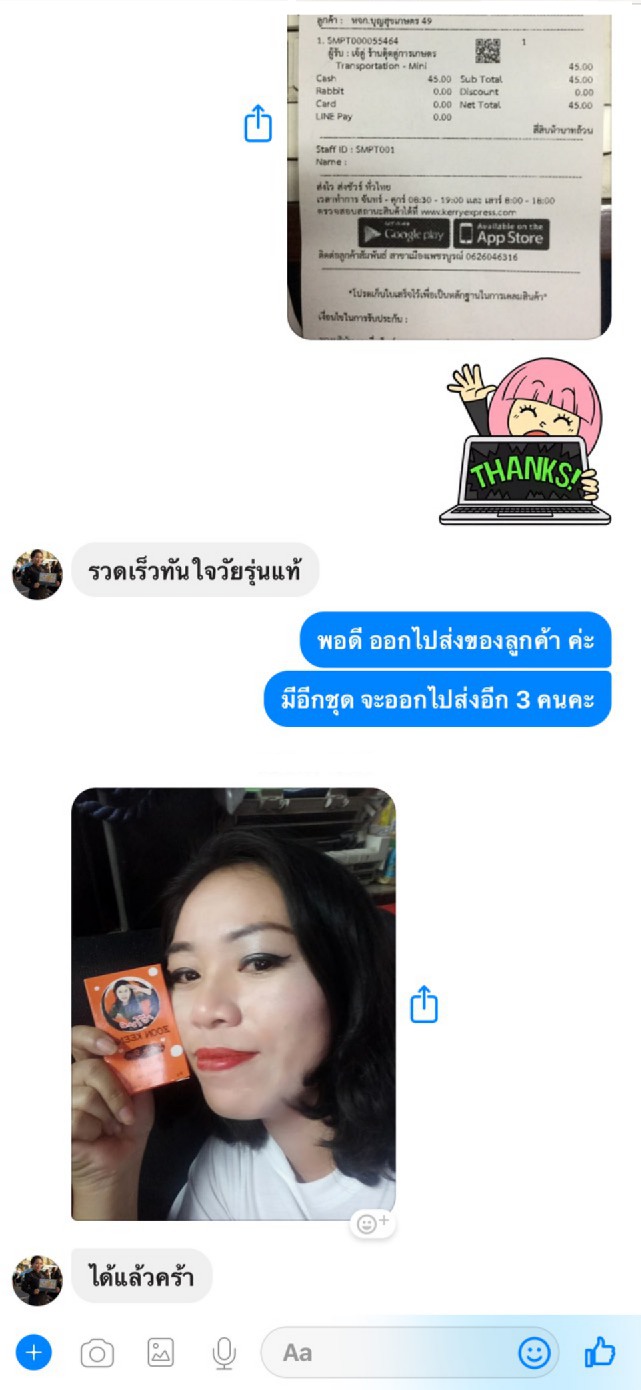Screen dimensions: 641x1390
Task: Open the photo gallery picker
Action: coord(160,1353)
